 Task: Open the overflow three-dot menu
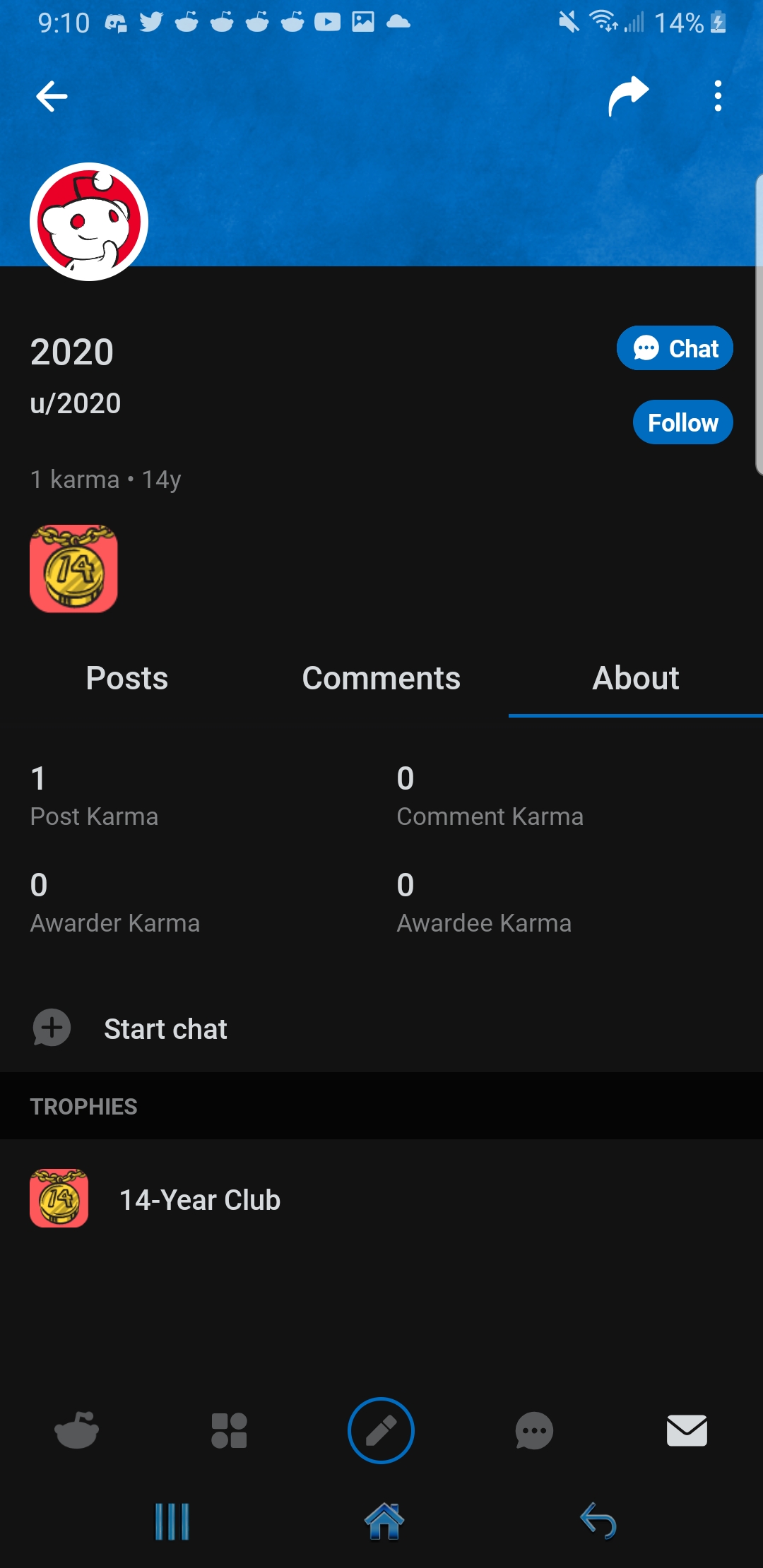[718, 95]
